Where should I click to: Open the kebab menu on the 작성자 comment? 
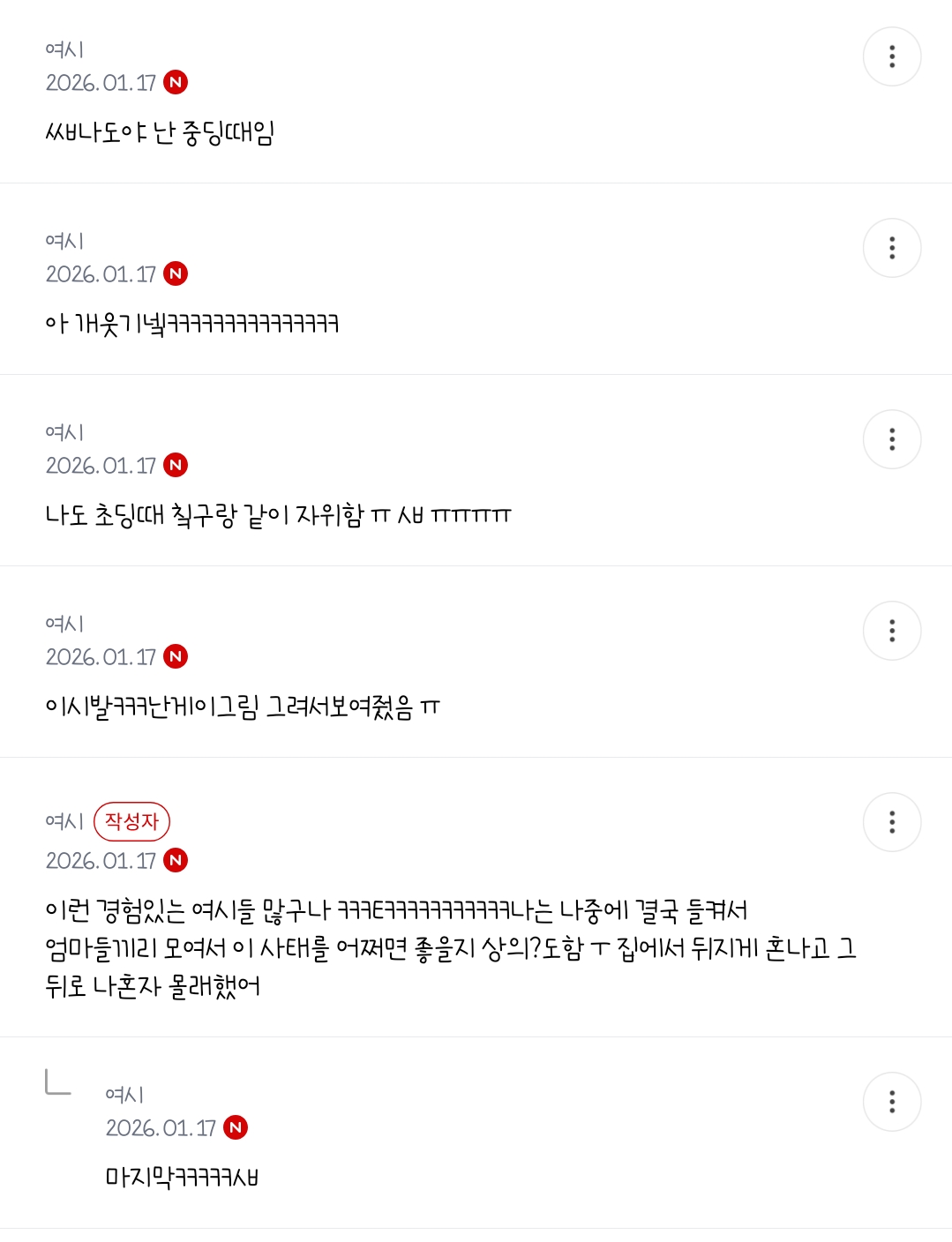[x=892, y=821]
